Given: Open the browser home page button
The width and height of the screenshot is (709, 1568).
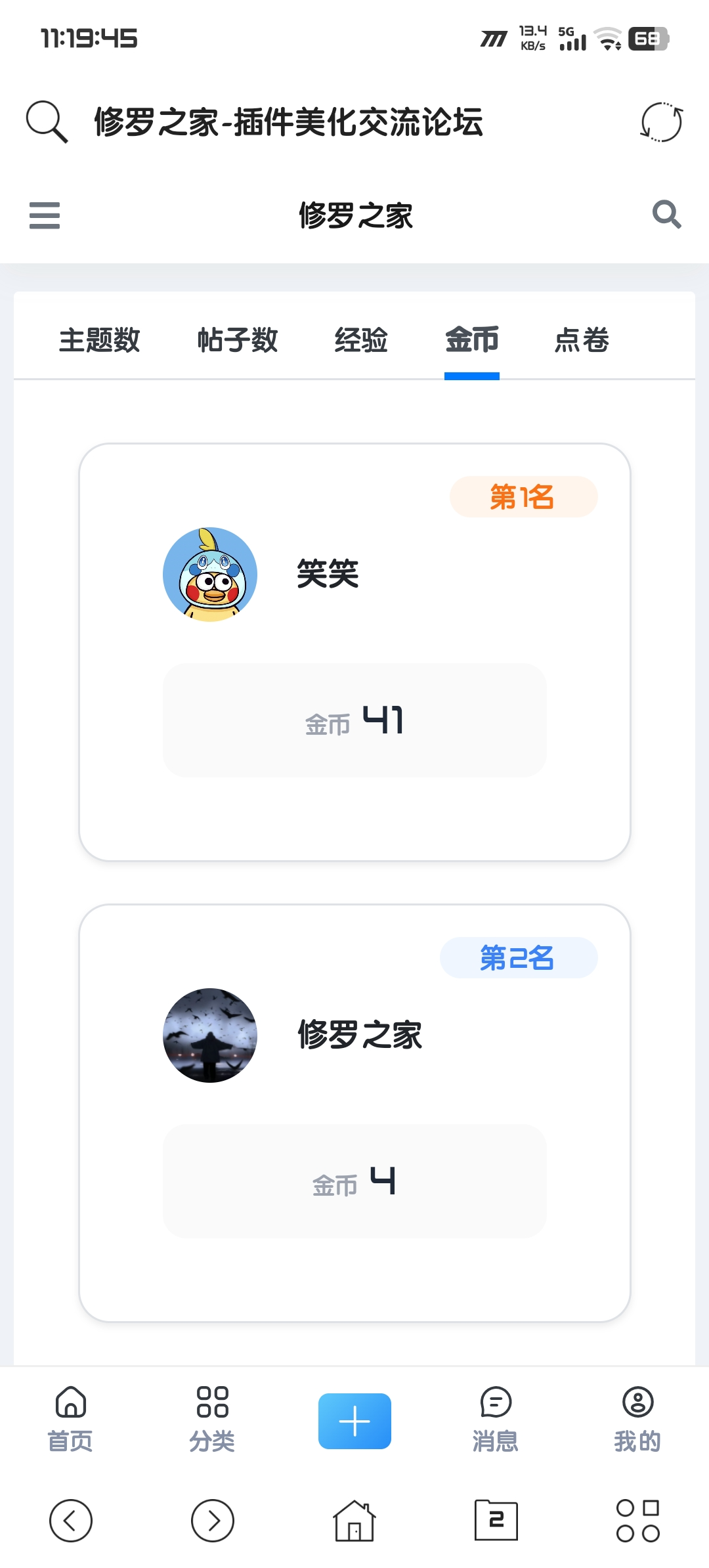Looking at the screenshot, I should 354,1521.
